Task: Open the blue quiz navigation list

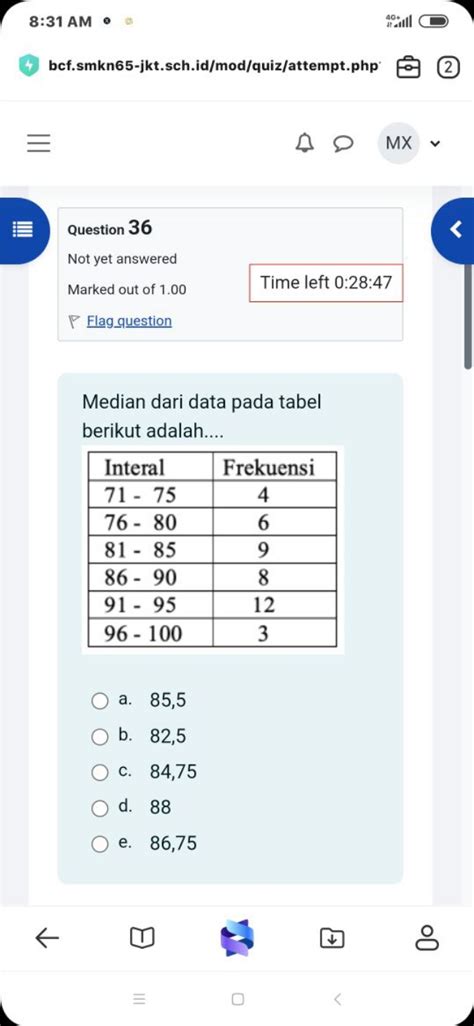Action: coord(22,230)
